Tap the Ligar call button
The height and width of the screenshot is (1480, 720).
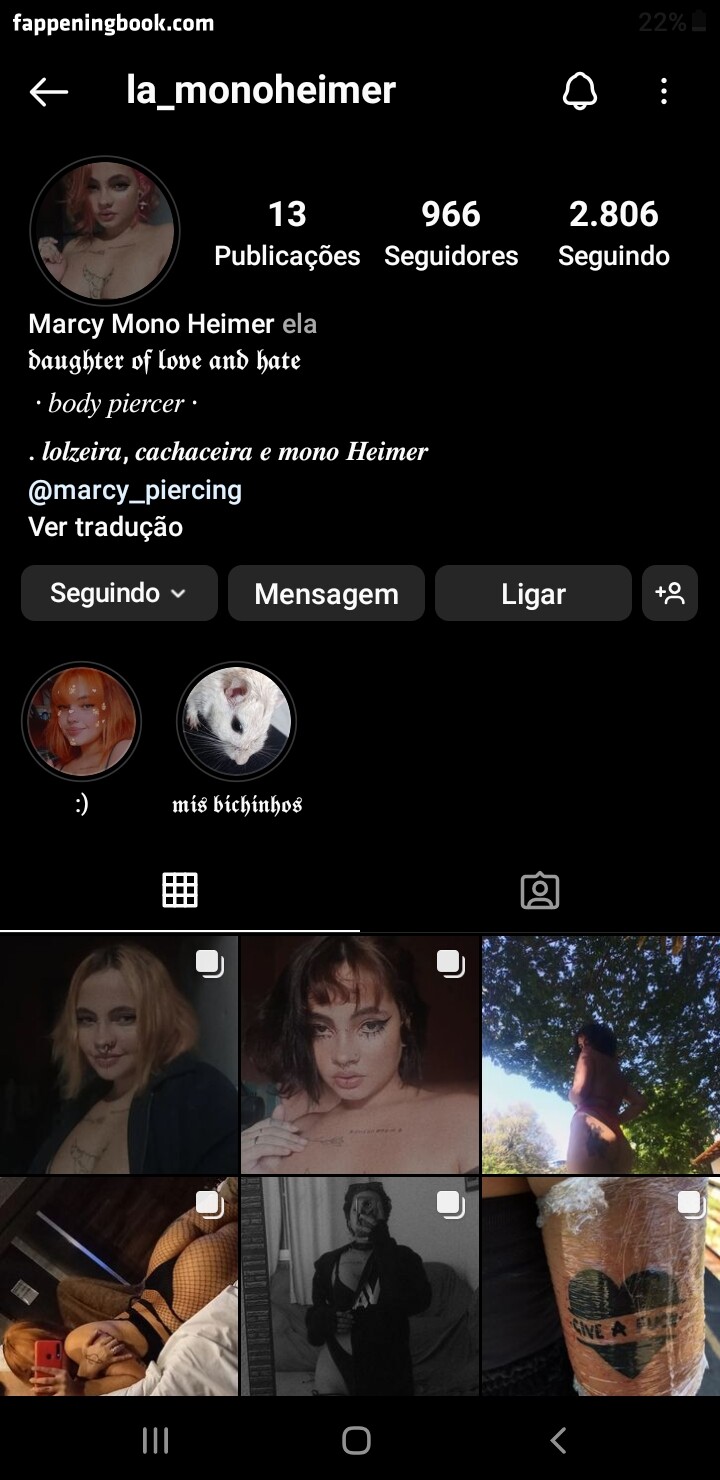point(533,593)
